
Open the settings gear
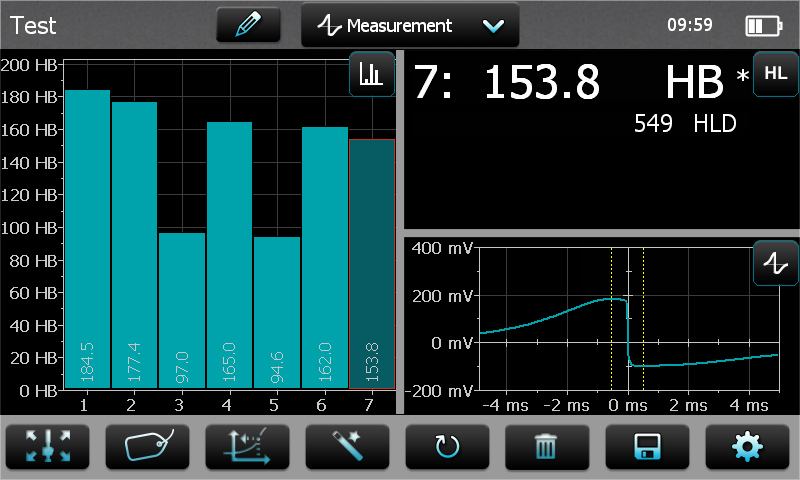tap(746, 446)
